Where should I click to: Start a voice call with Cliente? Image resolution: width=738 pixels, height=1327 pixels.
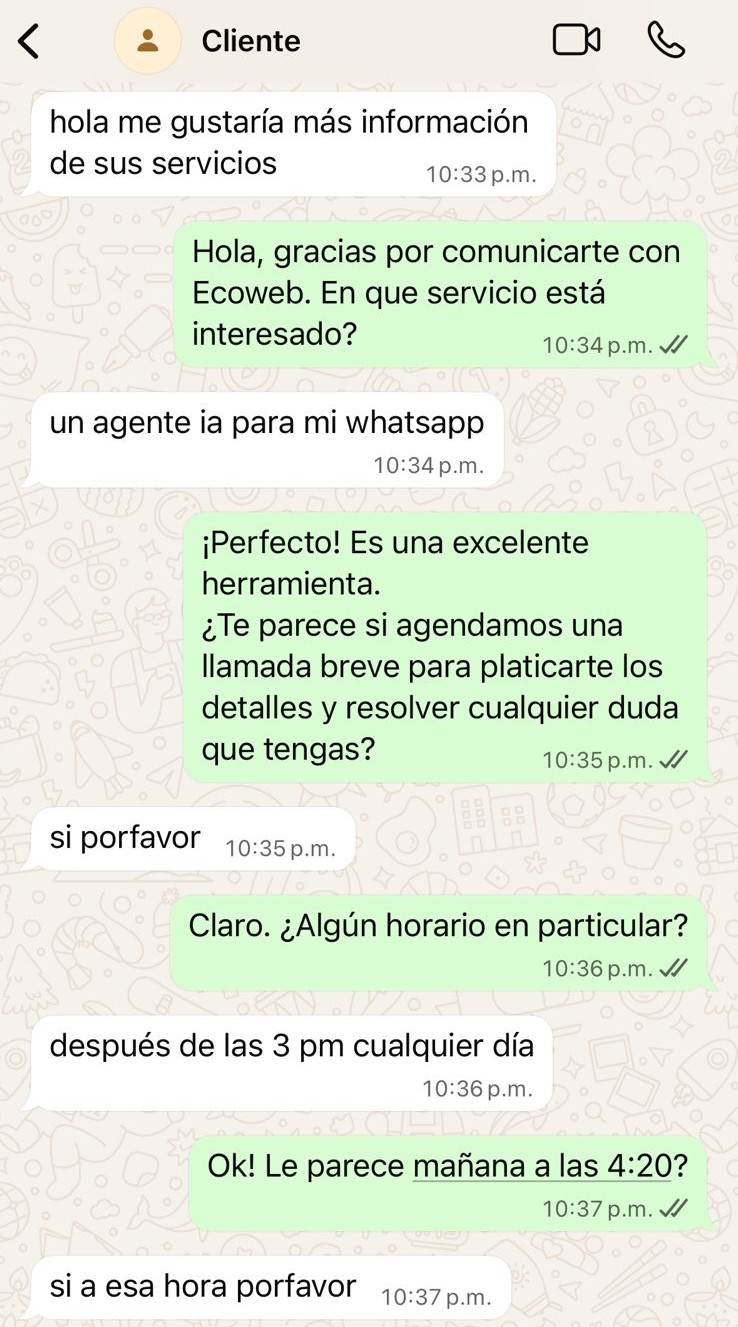(x=666, y=40)
